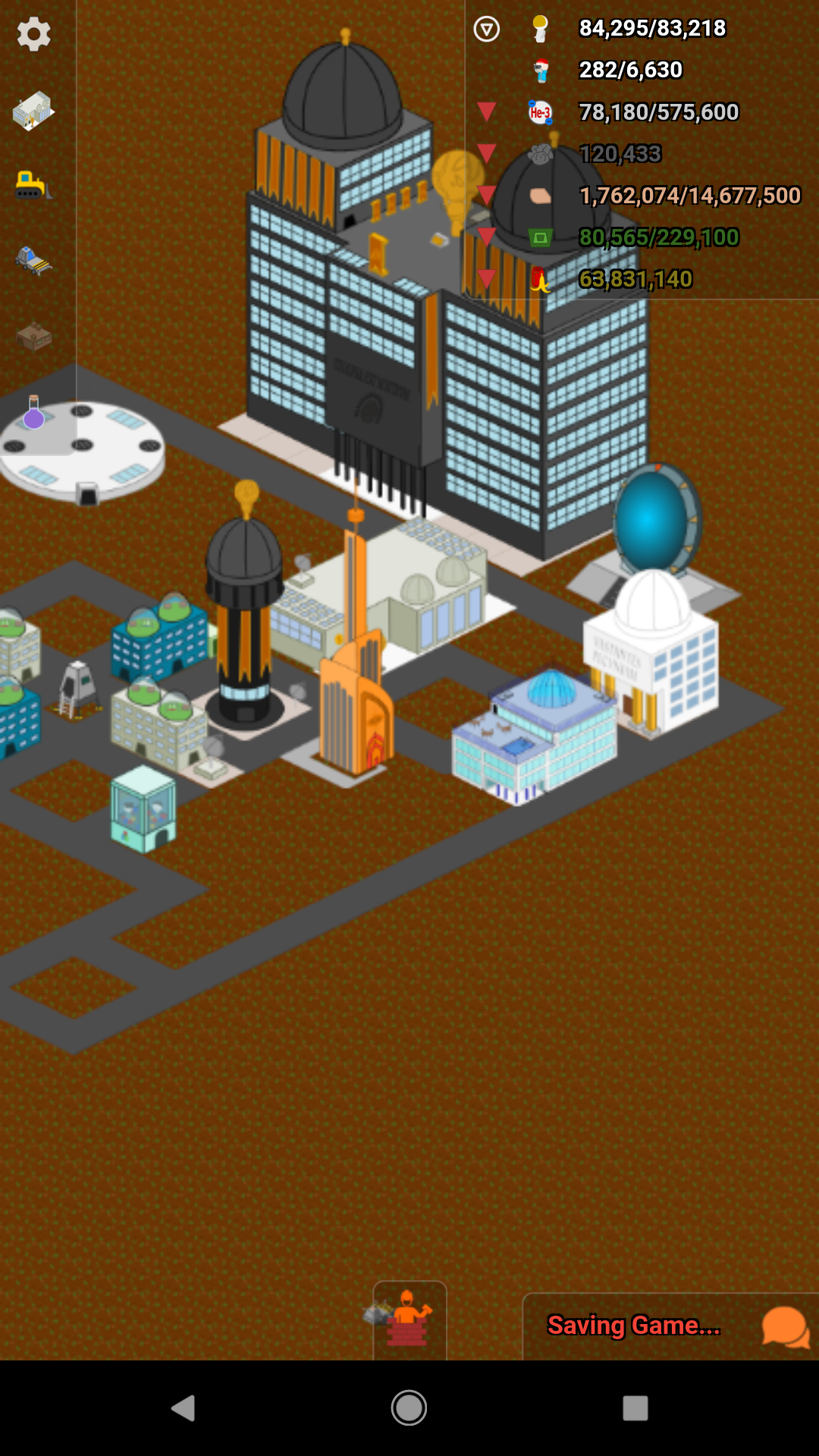
Task: Open the purple research flask
Action: click(x=33, y=413)
